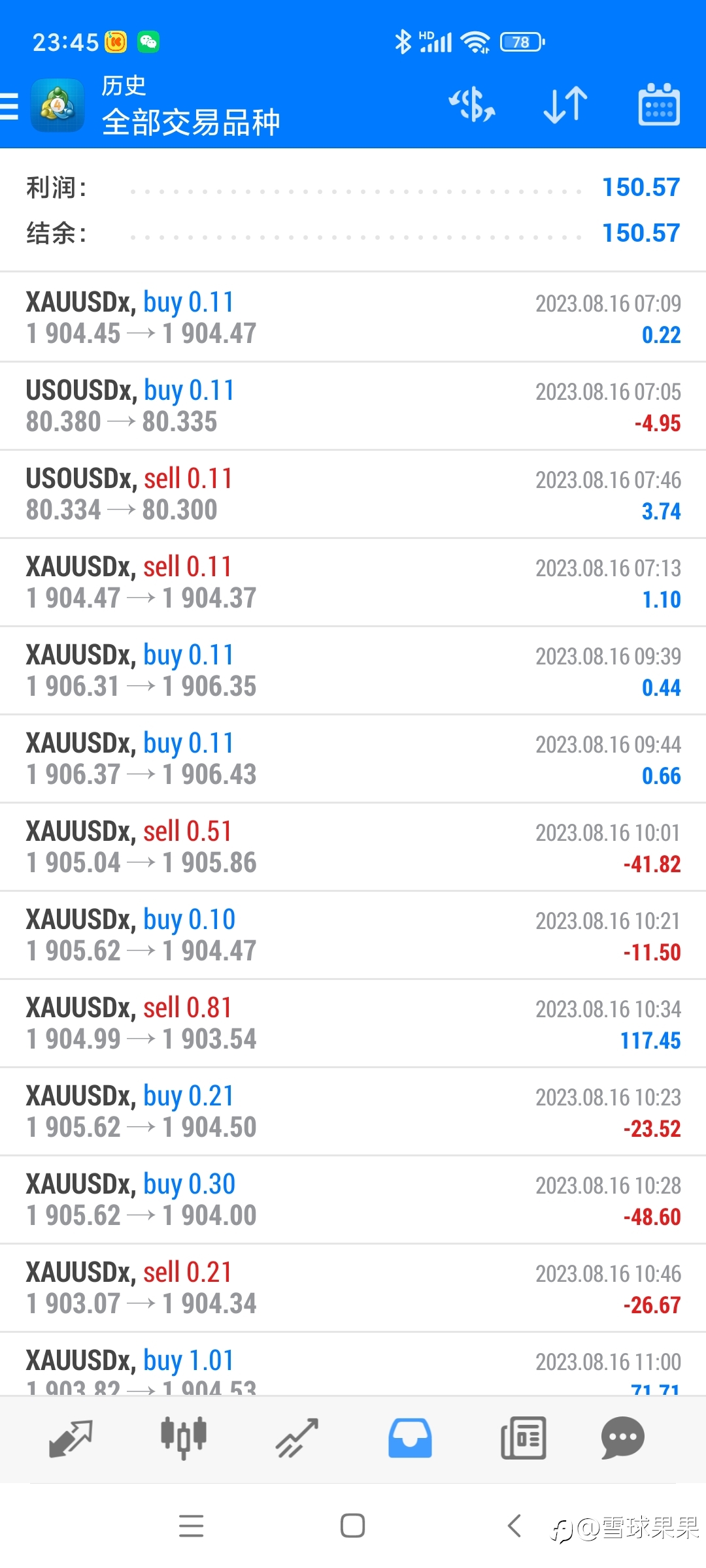Open the hamburger side menu
This screenshot has width=706, height=1568.
[9, 106]
